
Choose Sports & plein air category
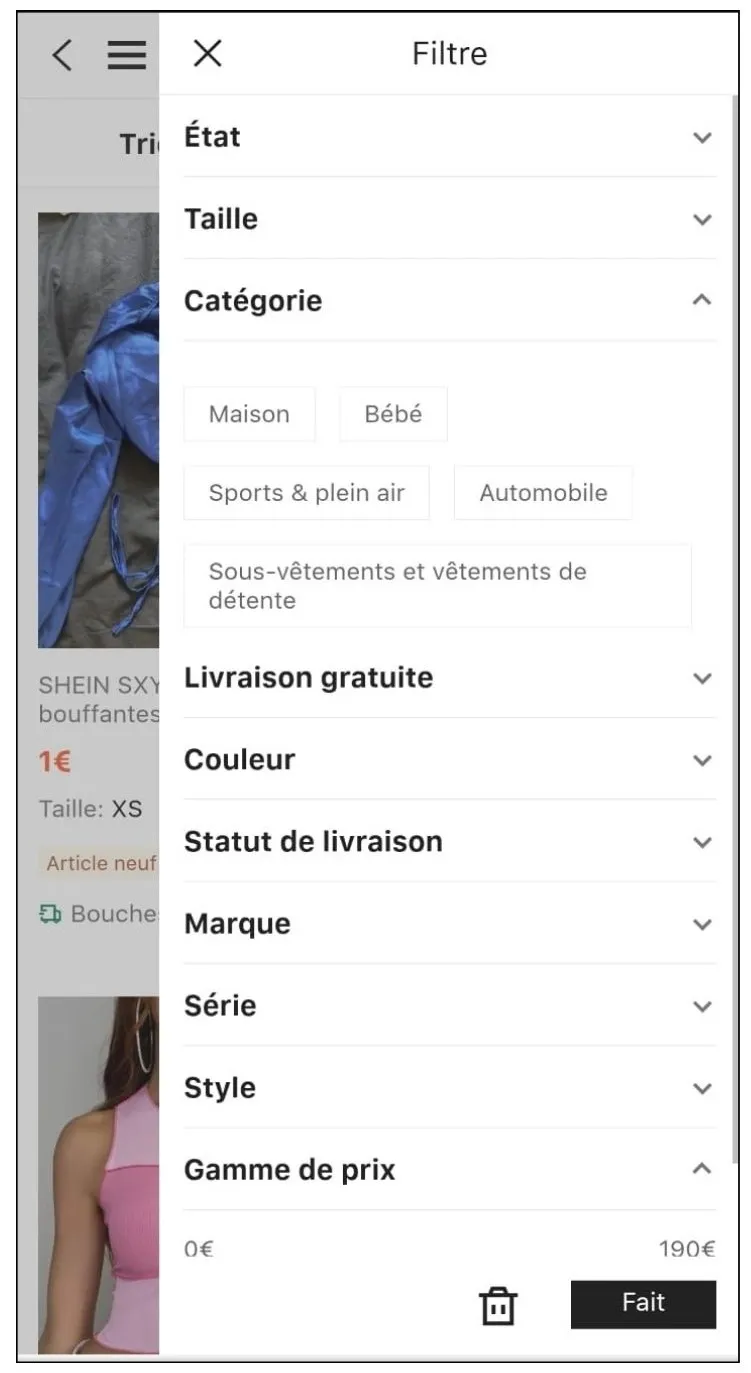pos(307,493)
